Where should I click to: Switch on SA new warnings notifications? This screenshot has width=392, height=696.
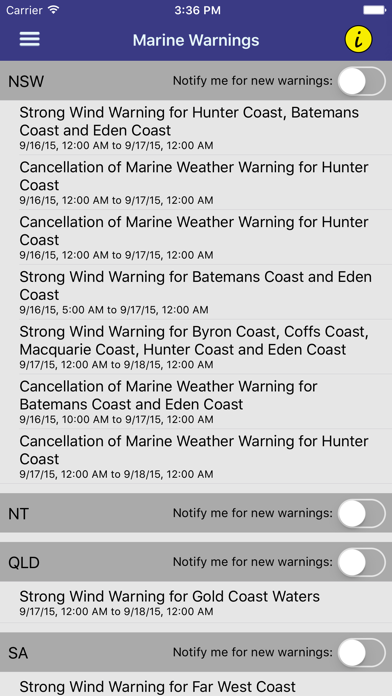[362, 652]
